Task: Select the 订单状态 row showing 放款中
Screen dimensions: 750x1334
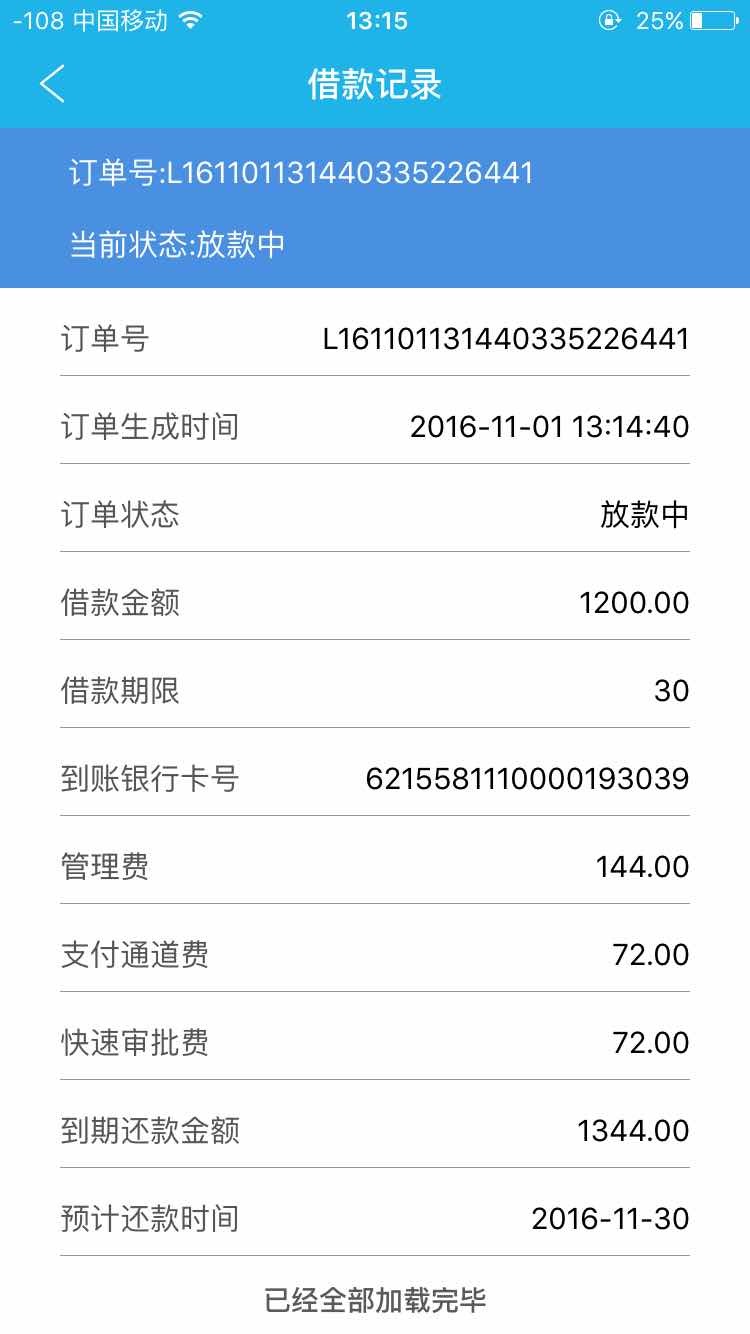Action: click(x=375, y=514)
